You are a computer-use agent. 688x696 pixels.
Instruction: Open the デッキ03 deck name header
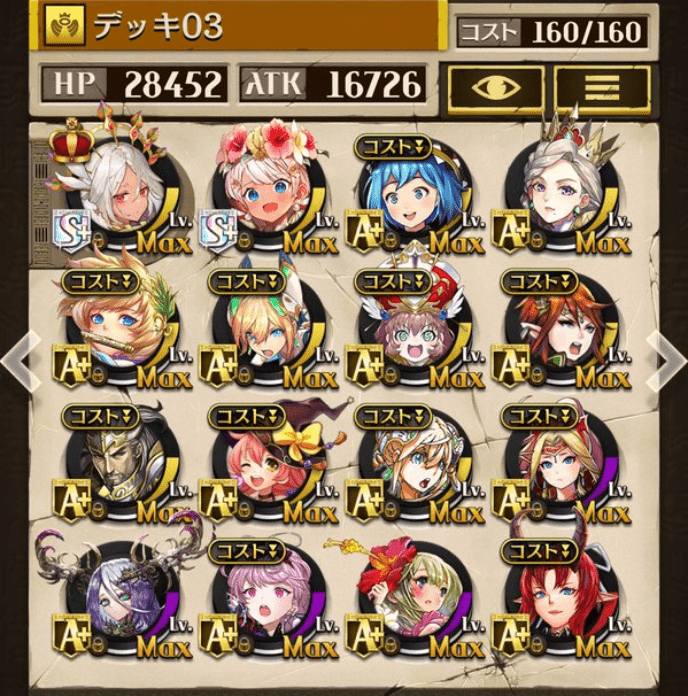point(240,27)
